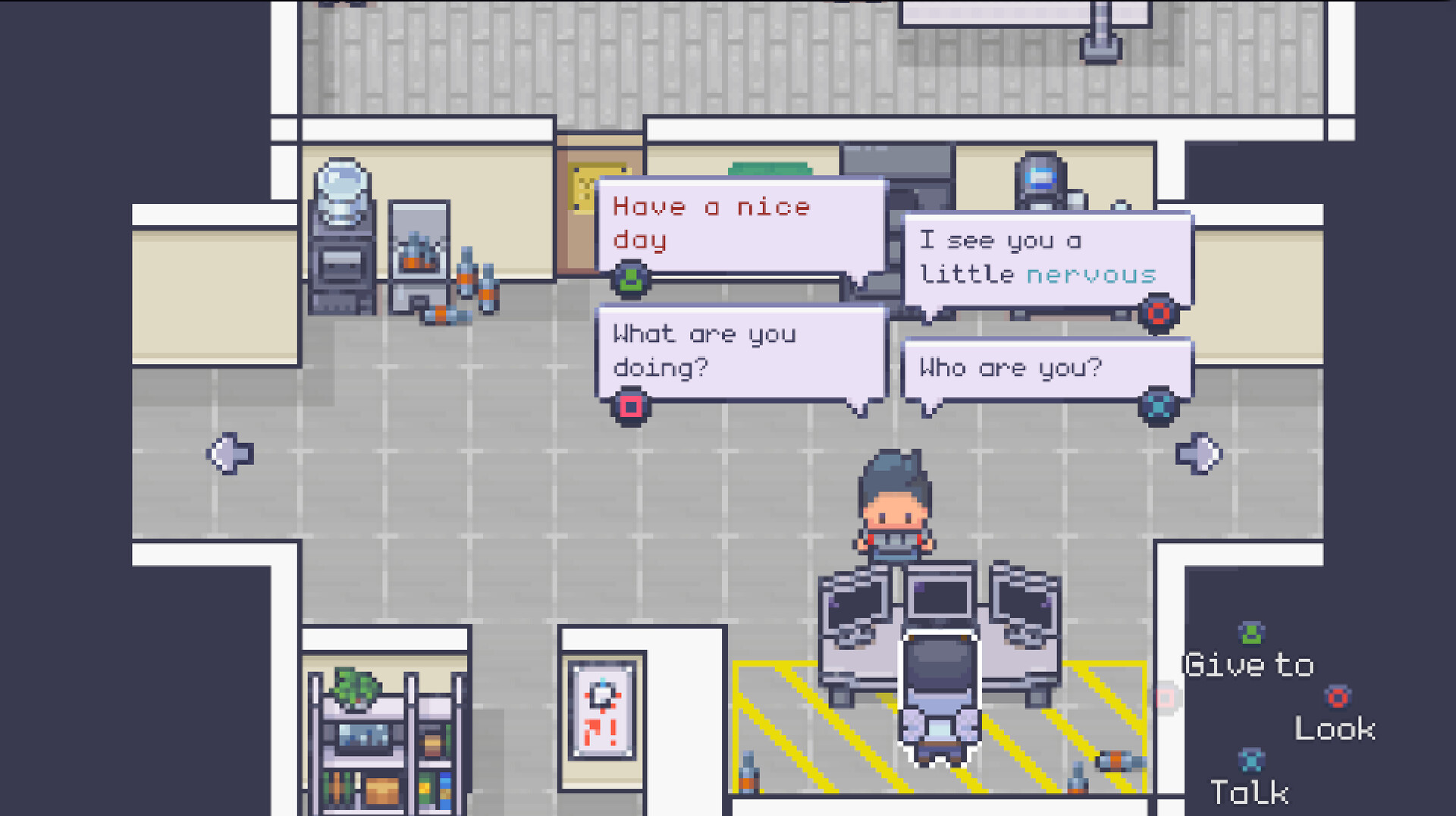Tap the 'Talk' action
The width and height of the screenshot is (1456, 816).
tap(1249, 792)
